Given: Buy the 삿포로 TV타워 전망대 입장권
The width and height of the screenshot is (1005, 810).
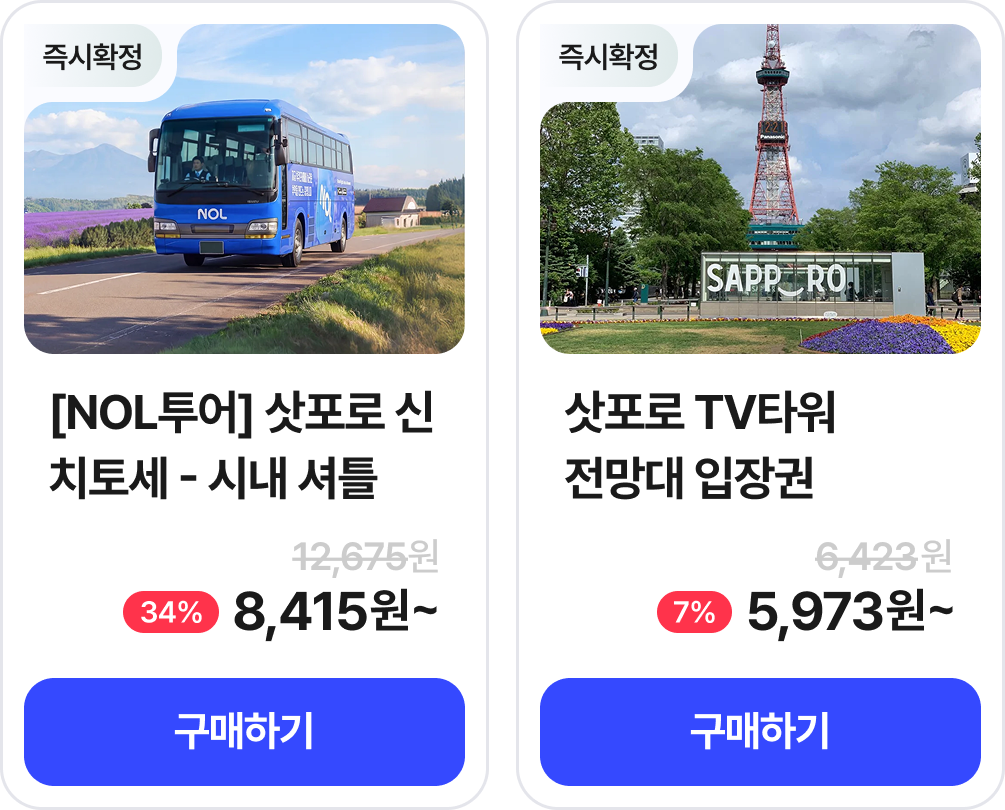Looking at the screenshot, I should pos(760,731).
